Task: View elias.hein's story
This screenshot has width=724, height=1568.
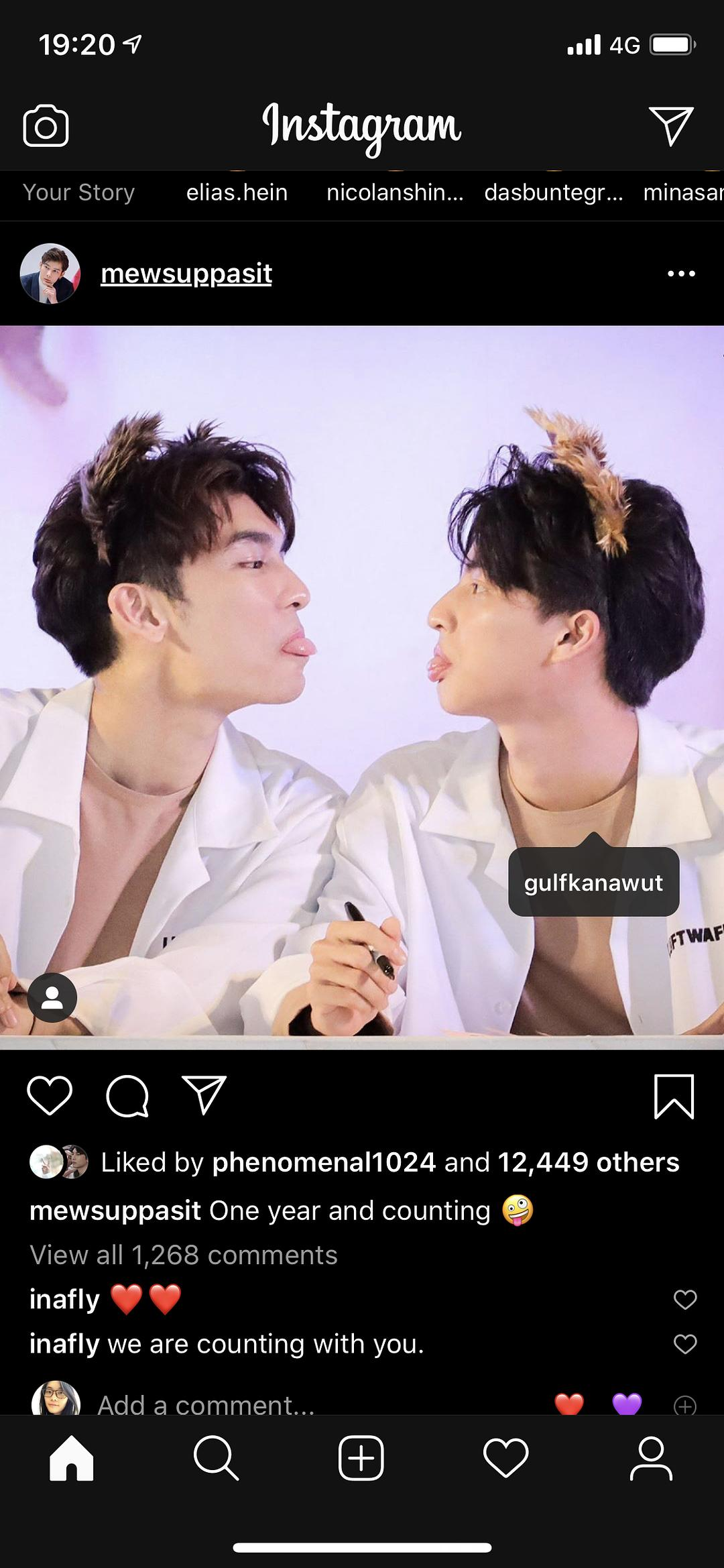Action: 237,192
